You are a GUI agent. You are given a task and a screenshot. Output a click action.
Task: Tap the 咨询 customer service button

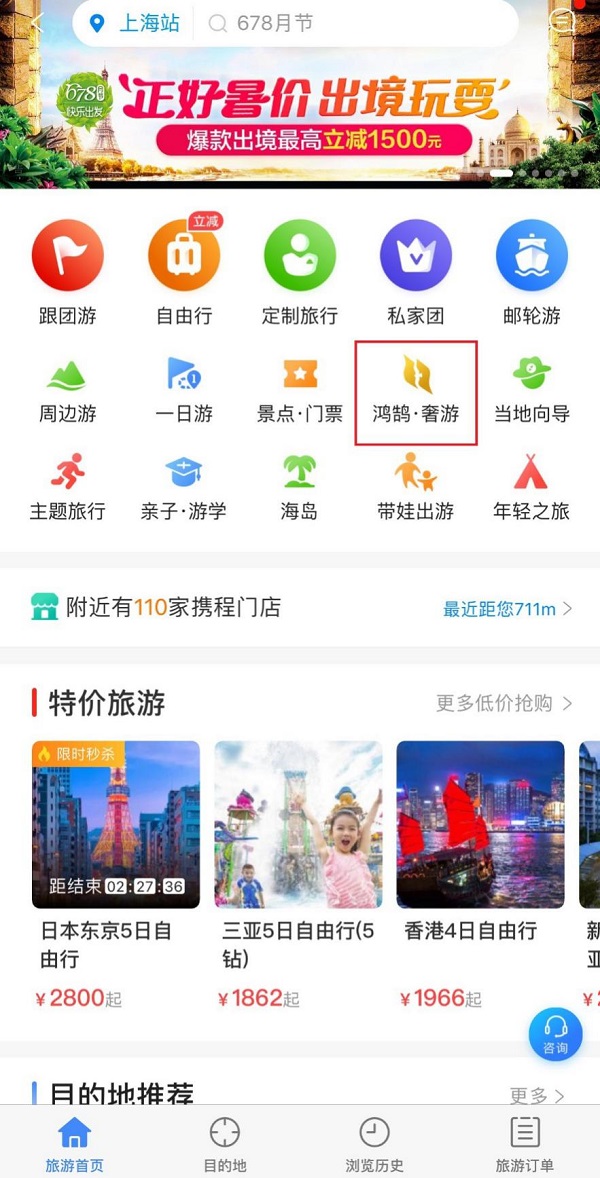pyautogui.click(x=555, y=1034)
